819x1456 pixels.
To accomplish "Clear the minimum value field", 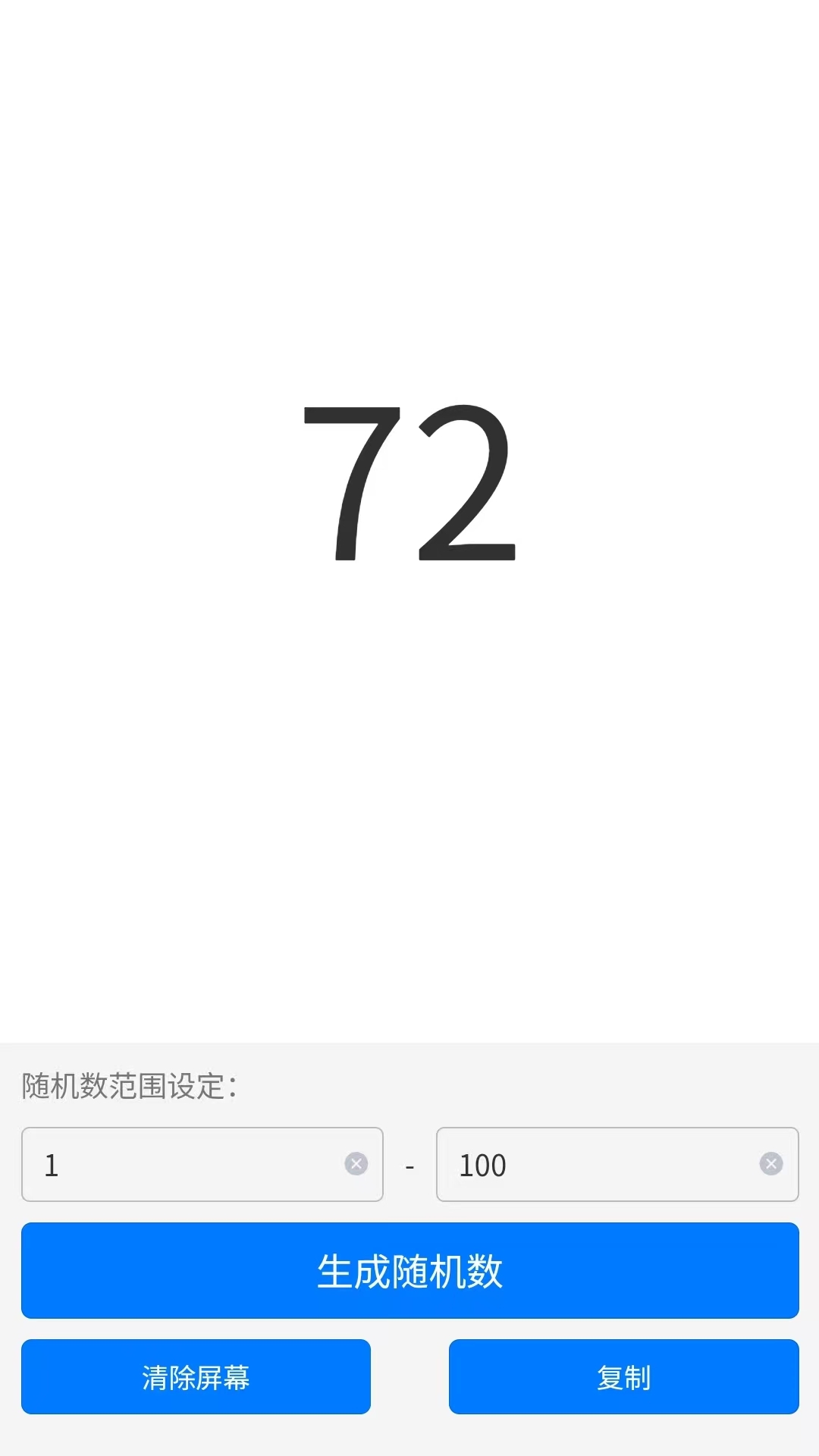I will tap(356, 1163).
